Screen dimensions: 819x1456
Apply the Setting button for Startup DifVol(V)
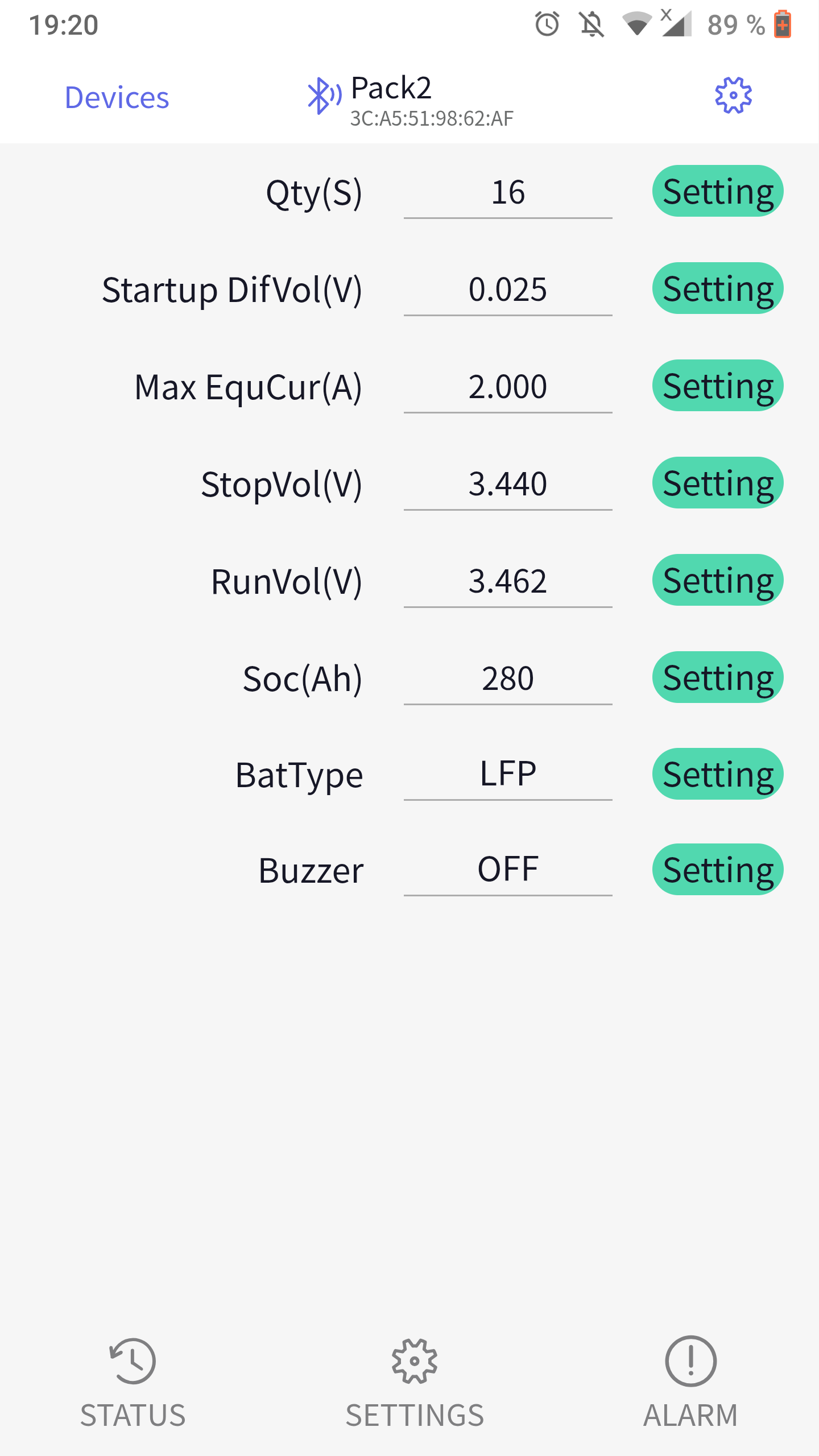pyautogui.click(x=718, y=288)
